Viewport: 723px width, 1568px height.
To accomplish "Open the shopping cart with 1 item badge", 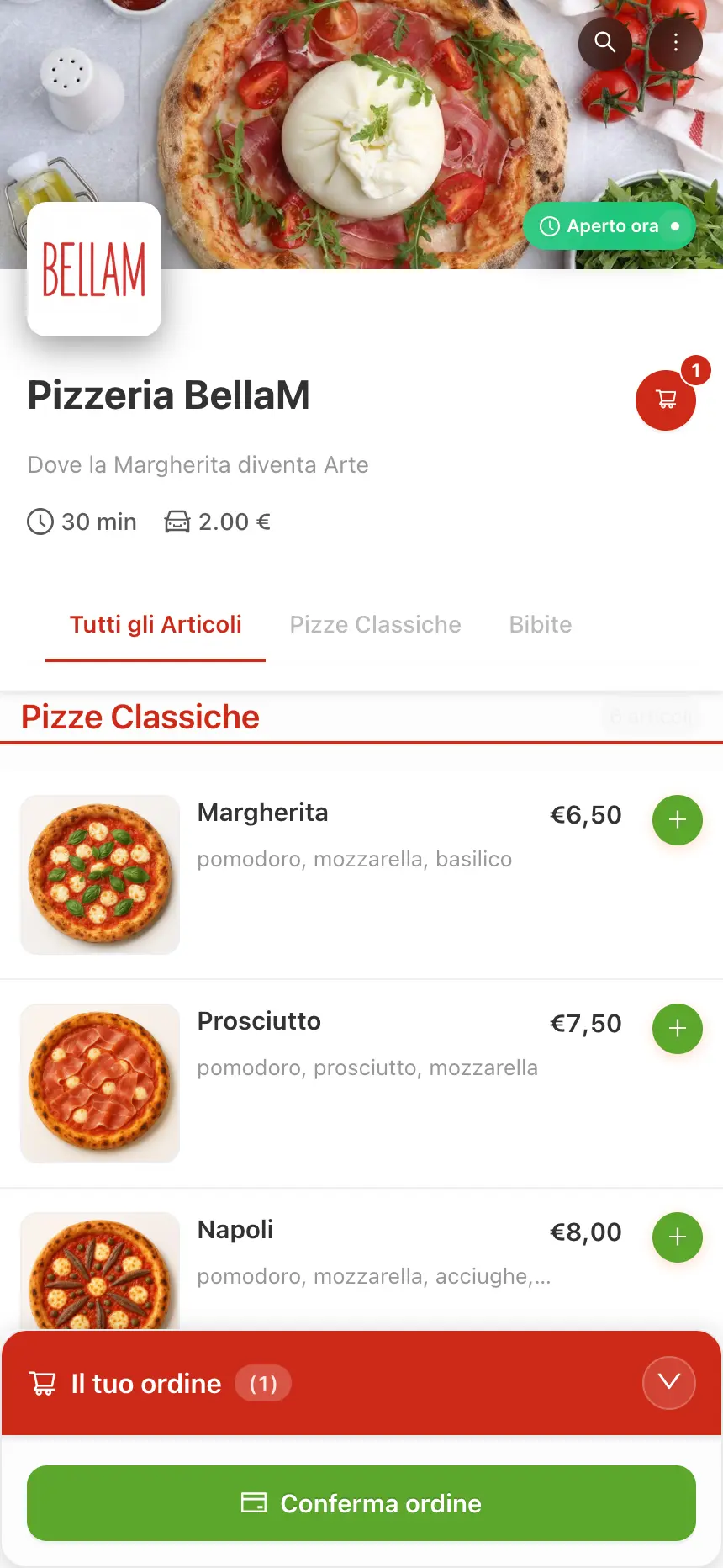I will click(x=665, y=401).
